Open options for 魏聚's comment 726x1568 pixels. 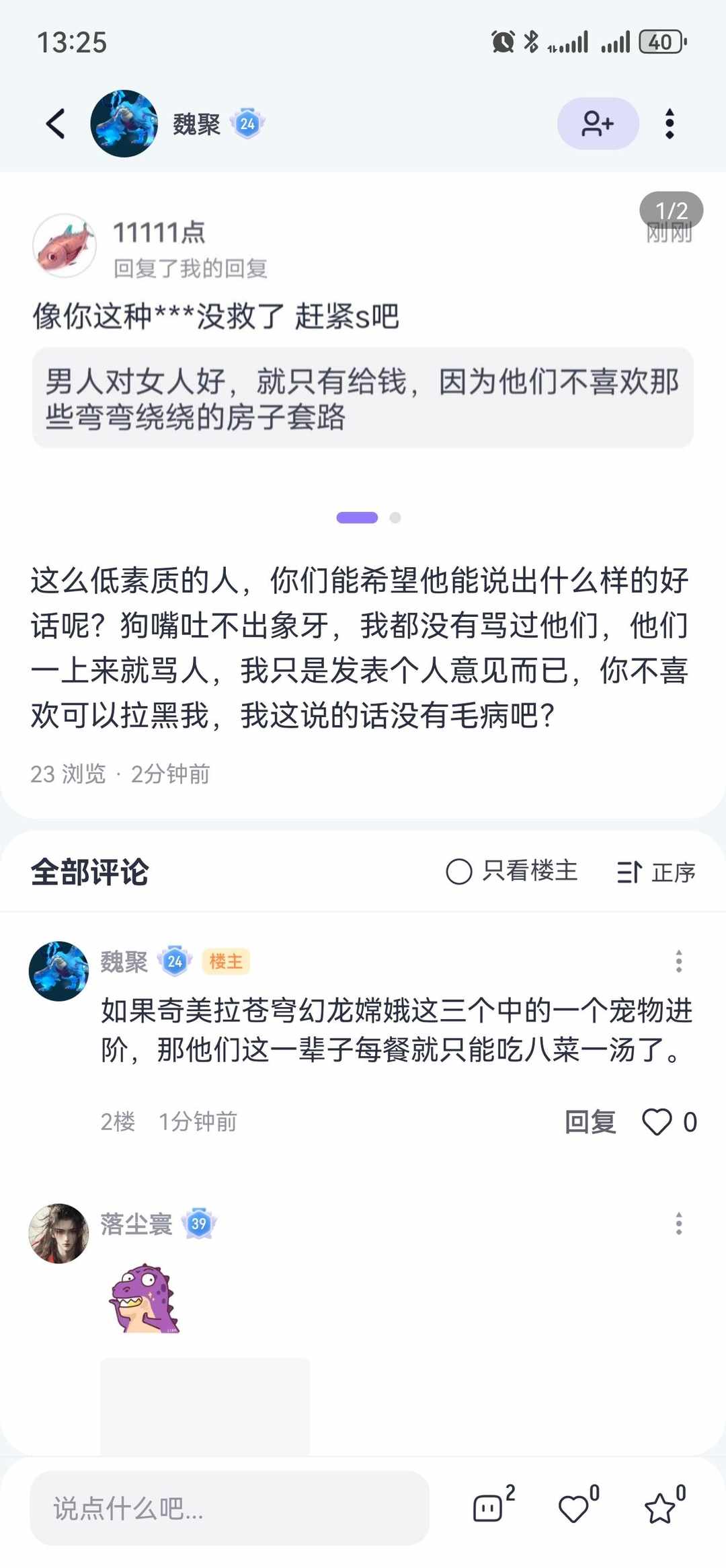(678, 961)
